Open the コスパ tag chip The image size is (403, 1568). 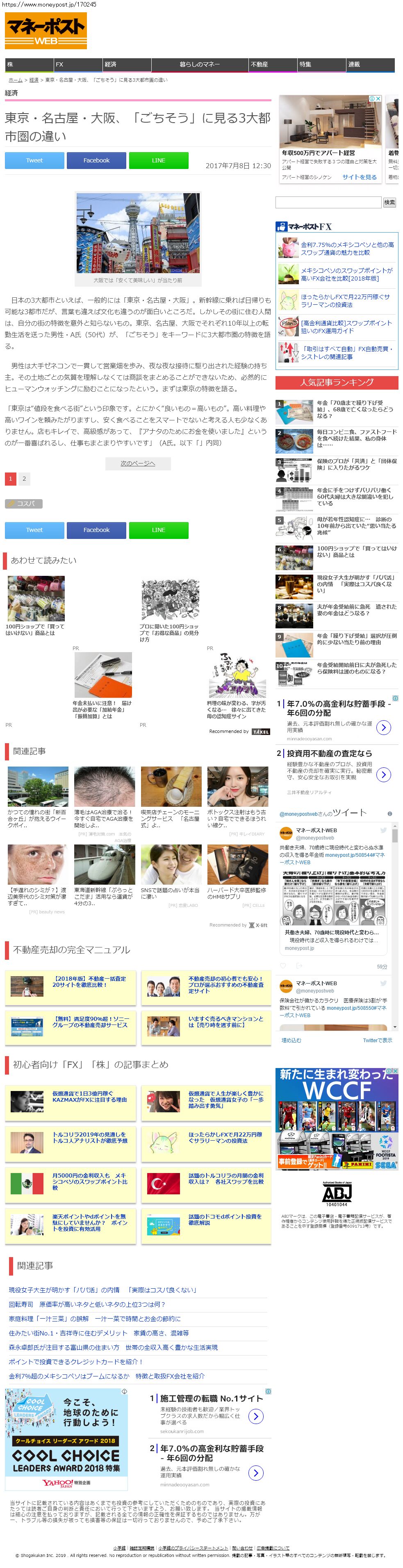pyautogui.click(x=24, y=503)
